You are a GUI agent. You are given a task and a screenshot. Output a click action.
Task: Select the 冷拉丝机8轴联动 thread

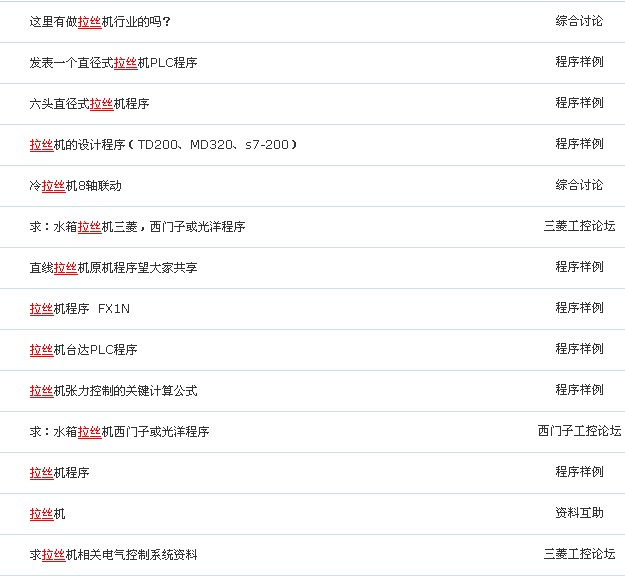(x=75, y=185)
